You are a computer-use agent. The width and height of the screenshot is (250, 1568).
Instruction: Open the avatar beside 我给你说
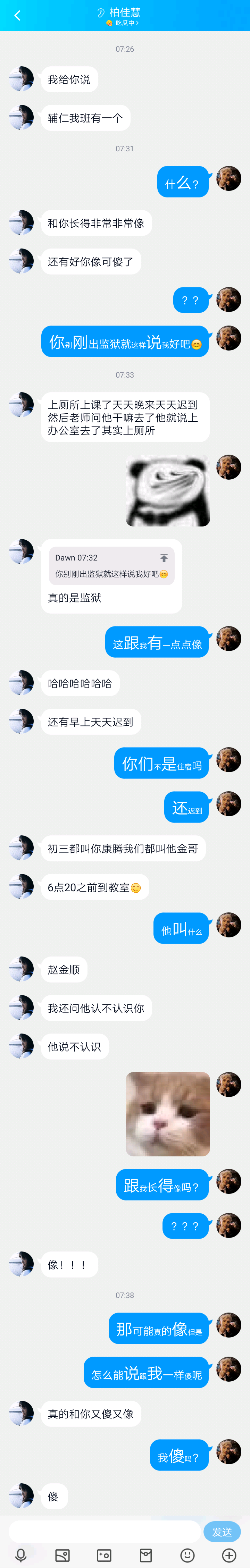pyautogui.click(x=21, y=79)
